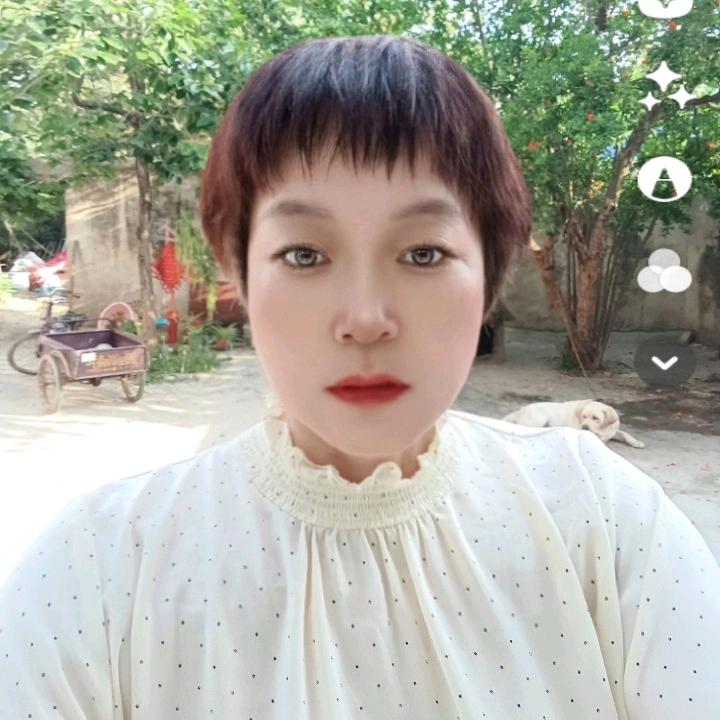
Task: Tap the partially visible top toolbar icon
Action: 665,7
